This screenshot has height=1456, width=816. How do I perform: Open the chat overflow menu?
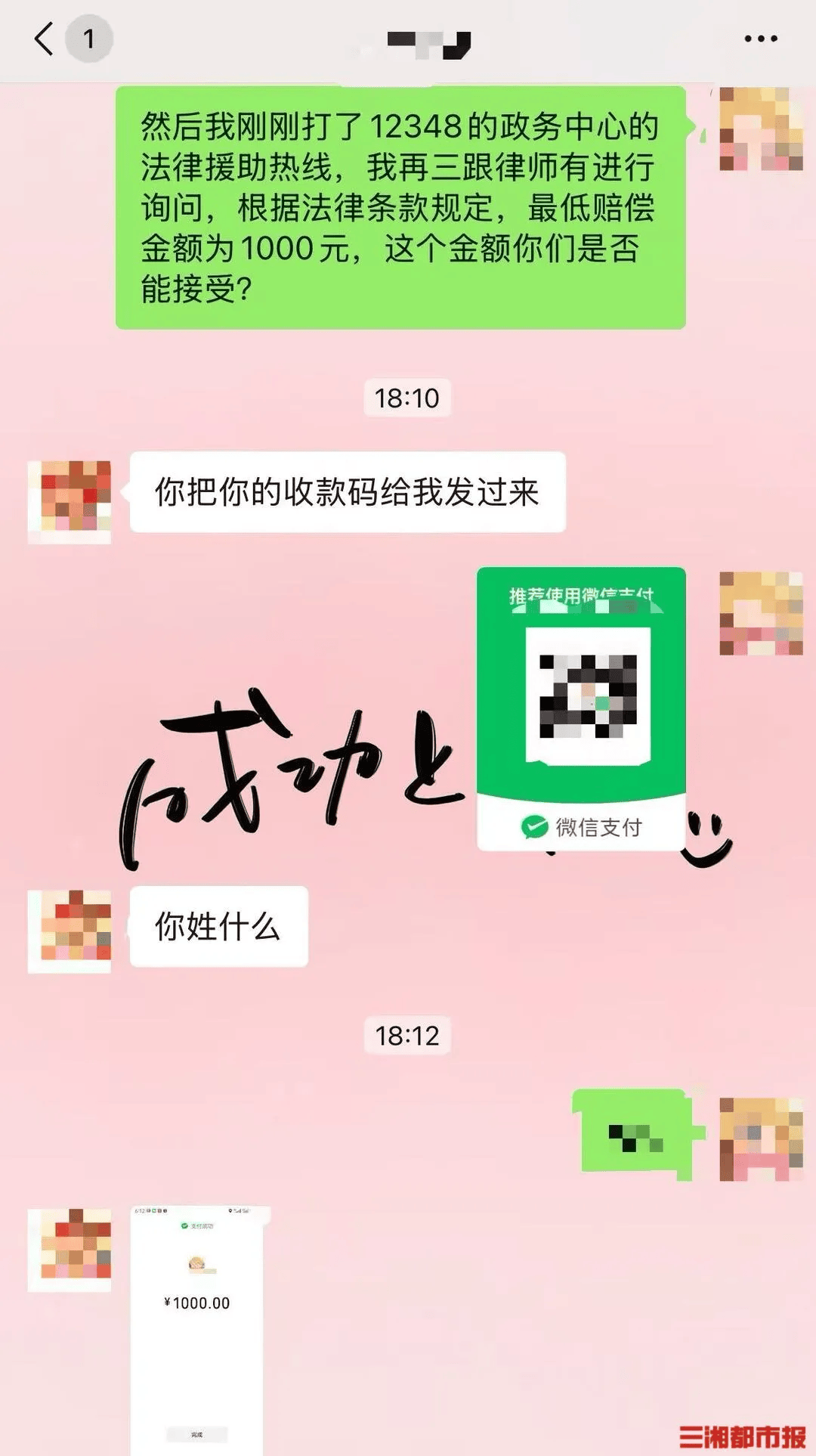760,39
